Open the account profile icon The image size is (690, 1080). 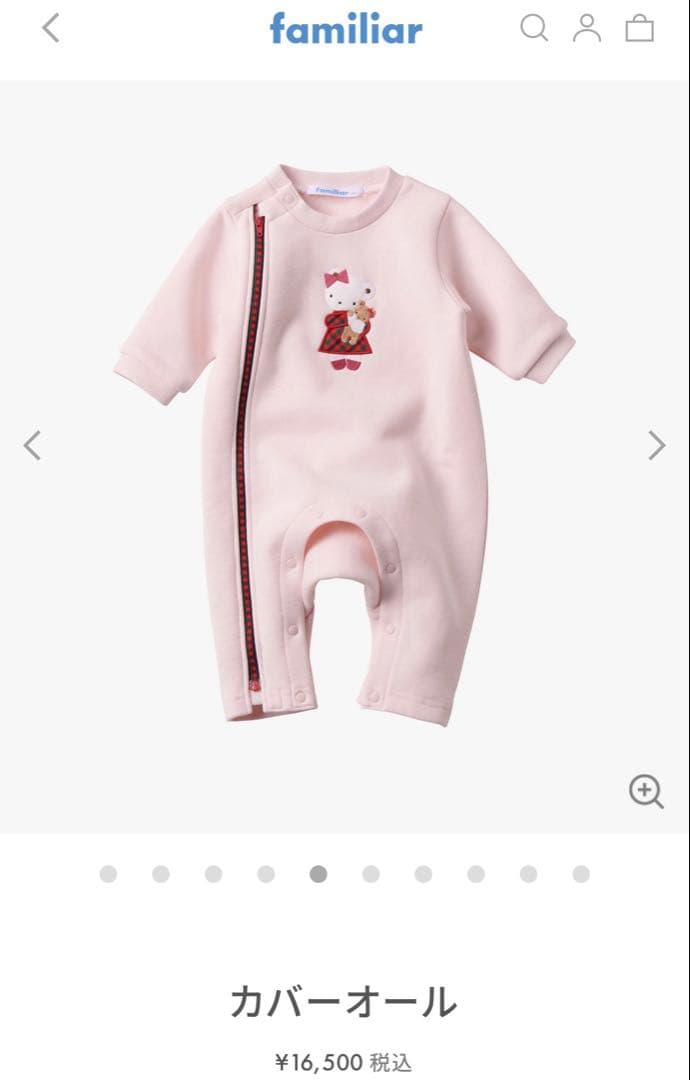pos(587,28)
